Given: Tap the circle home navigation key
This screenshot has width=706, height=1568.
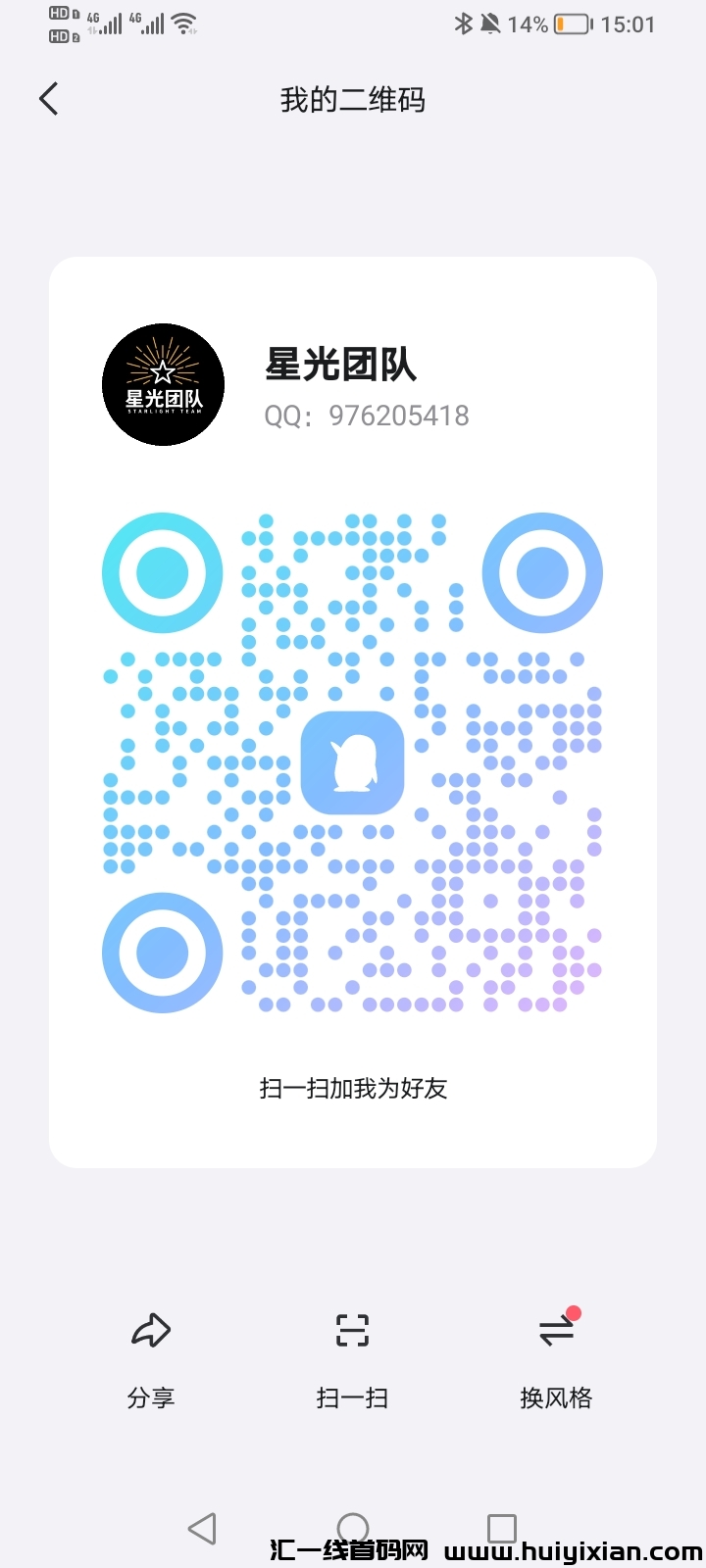Looking at the screenshot, I should 353,1527.
